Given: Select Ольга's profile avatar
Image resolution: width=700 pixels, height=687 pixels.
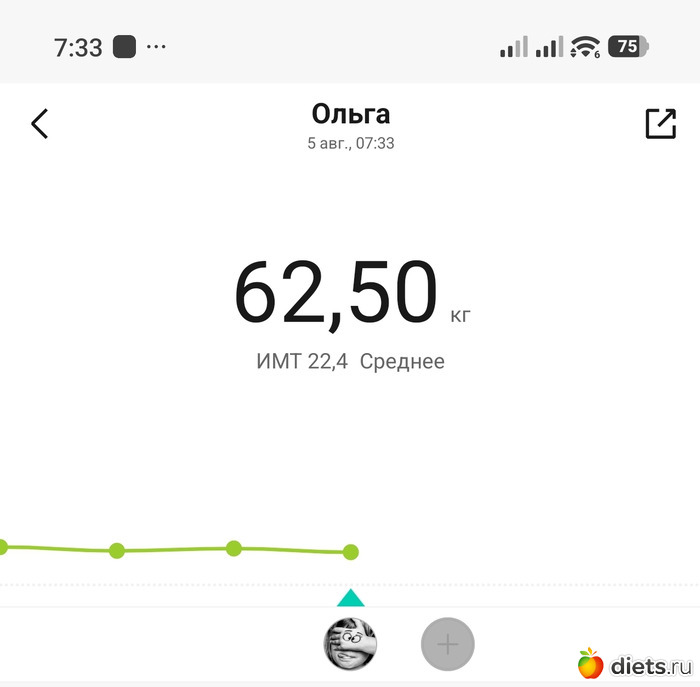Looking at the screenshot, I should (350, 644).
